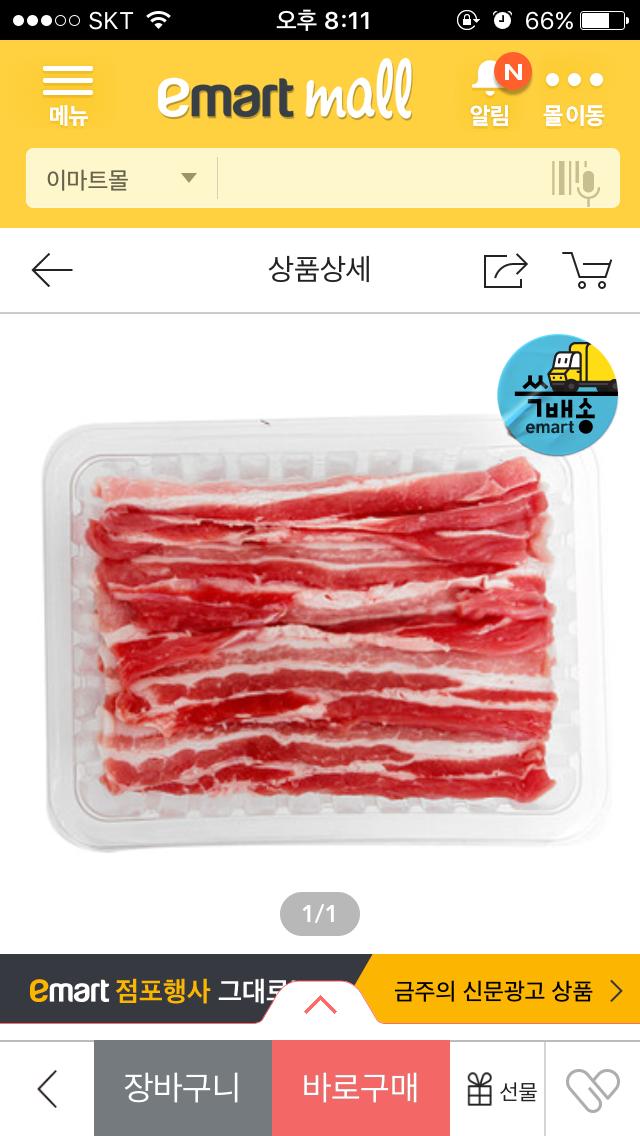Focus the product search field
Viewport: 640px width, 1136px height.
[380, 180]
